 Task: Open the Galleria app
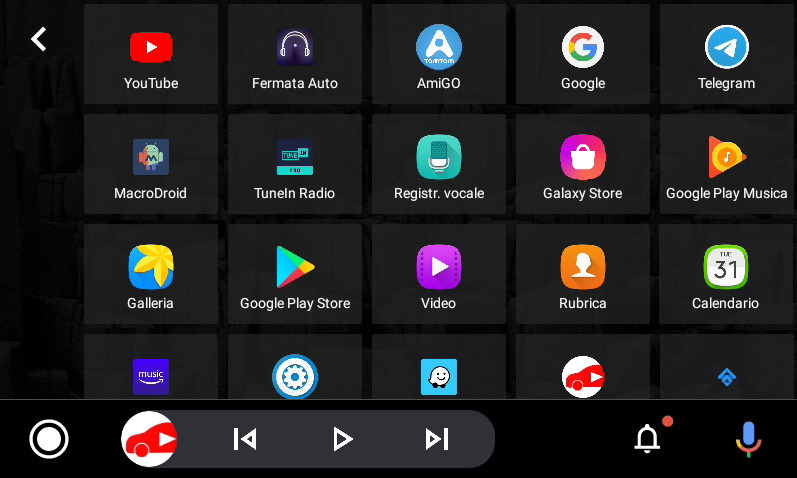coord(151,275)
